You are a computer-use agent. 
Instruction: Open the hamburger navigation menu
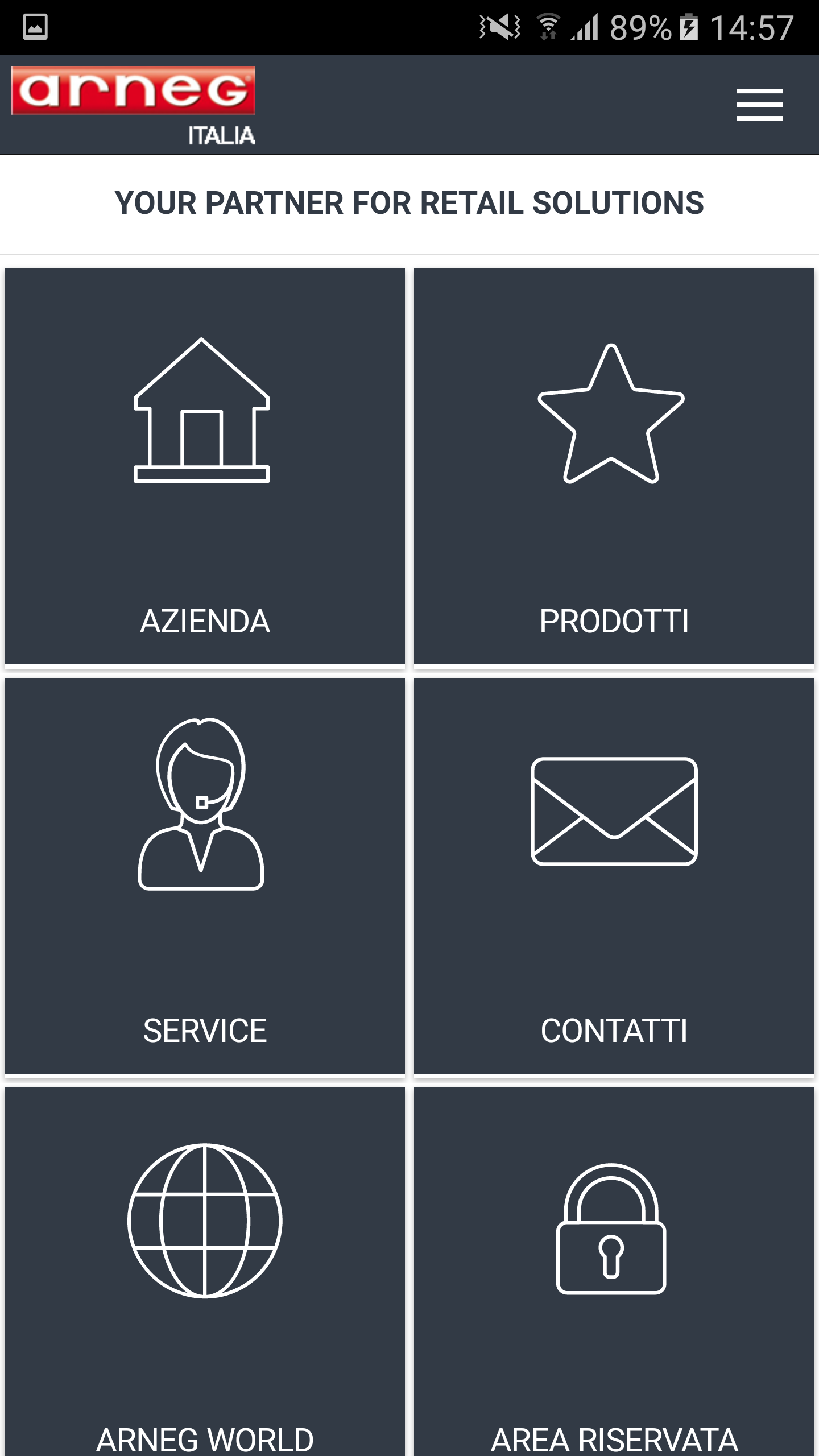tap(759, 105)
